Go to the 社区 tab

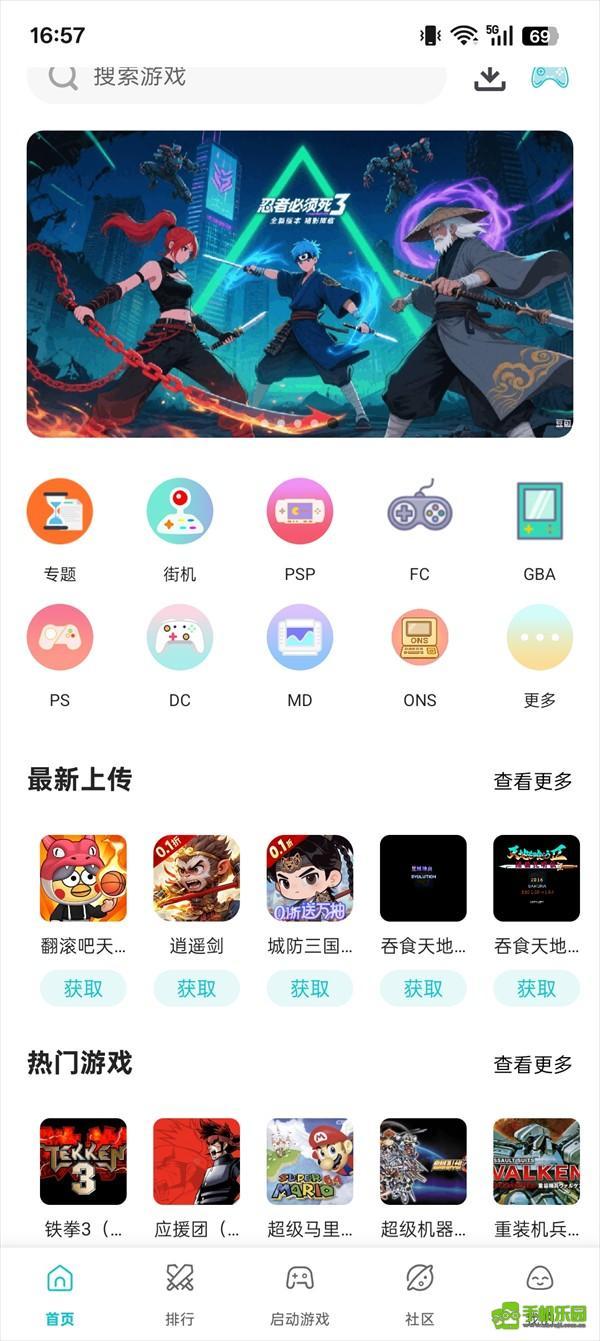coord(420,1292)
